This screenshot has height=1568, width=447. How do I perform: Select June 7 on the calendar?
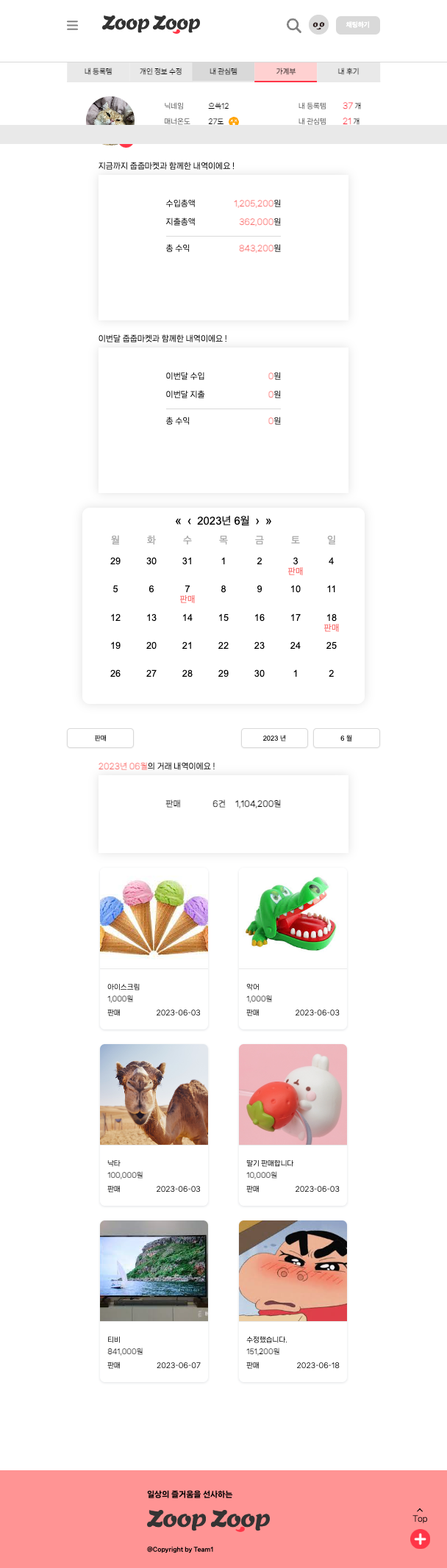pyautogui.click(x=187, y=589)
